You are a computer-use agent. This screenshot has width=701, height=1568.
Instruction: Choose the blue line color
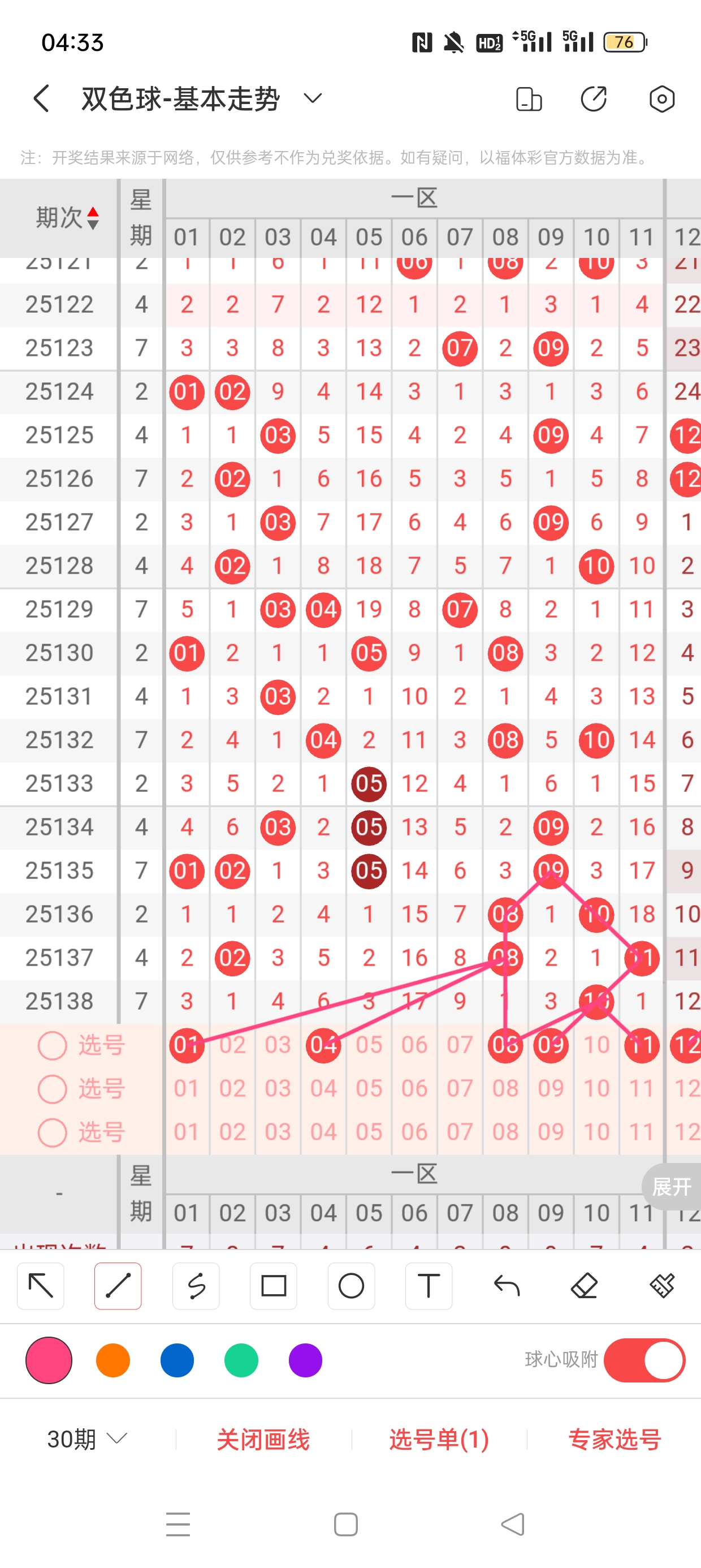[x=177, y=1360]
